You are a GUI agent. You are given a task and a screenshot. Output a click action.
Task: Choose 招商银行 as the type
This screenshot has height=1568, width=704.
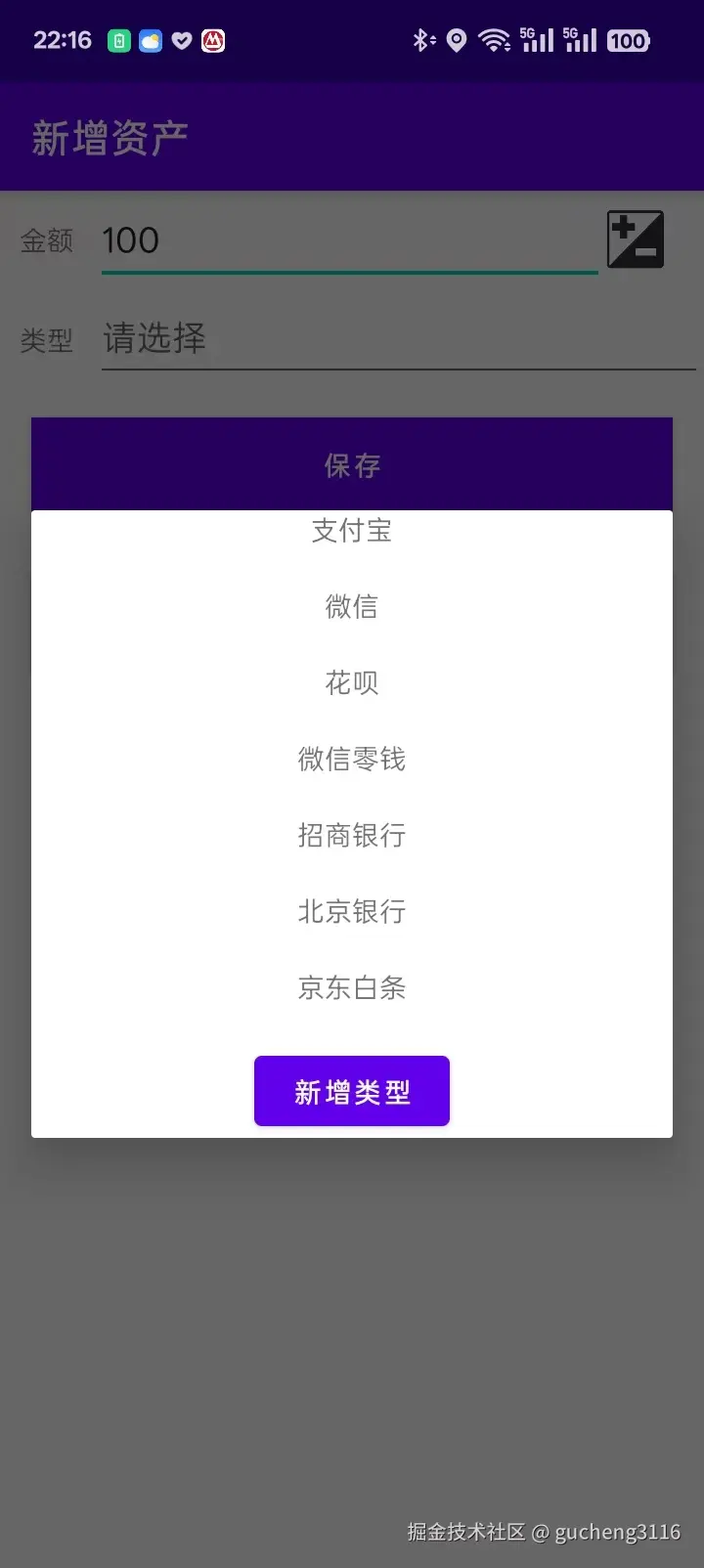click(351, 835)
